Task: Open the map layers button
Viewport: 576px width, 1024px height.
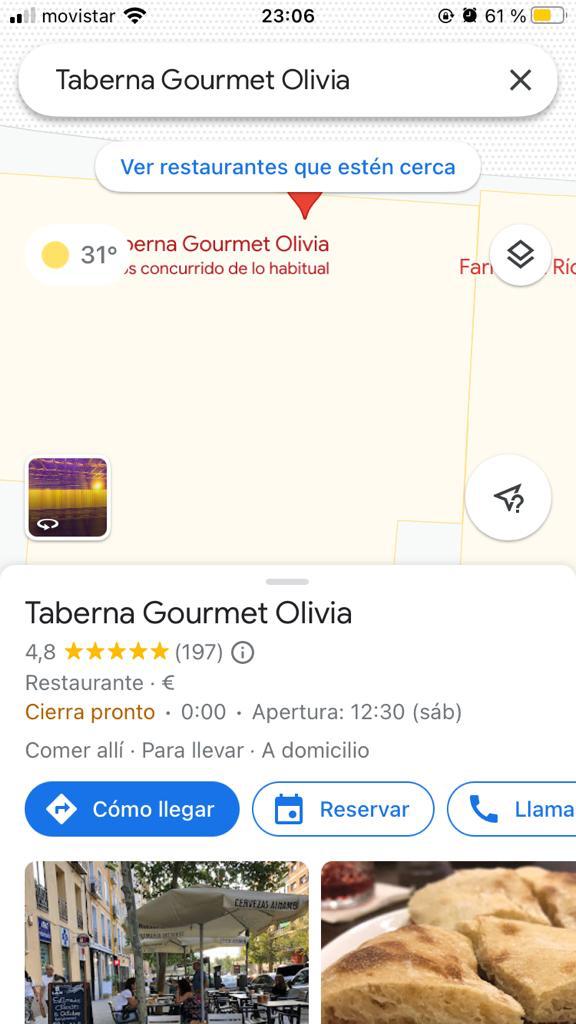Action: (520, 255)
